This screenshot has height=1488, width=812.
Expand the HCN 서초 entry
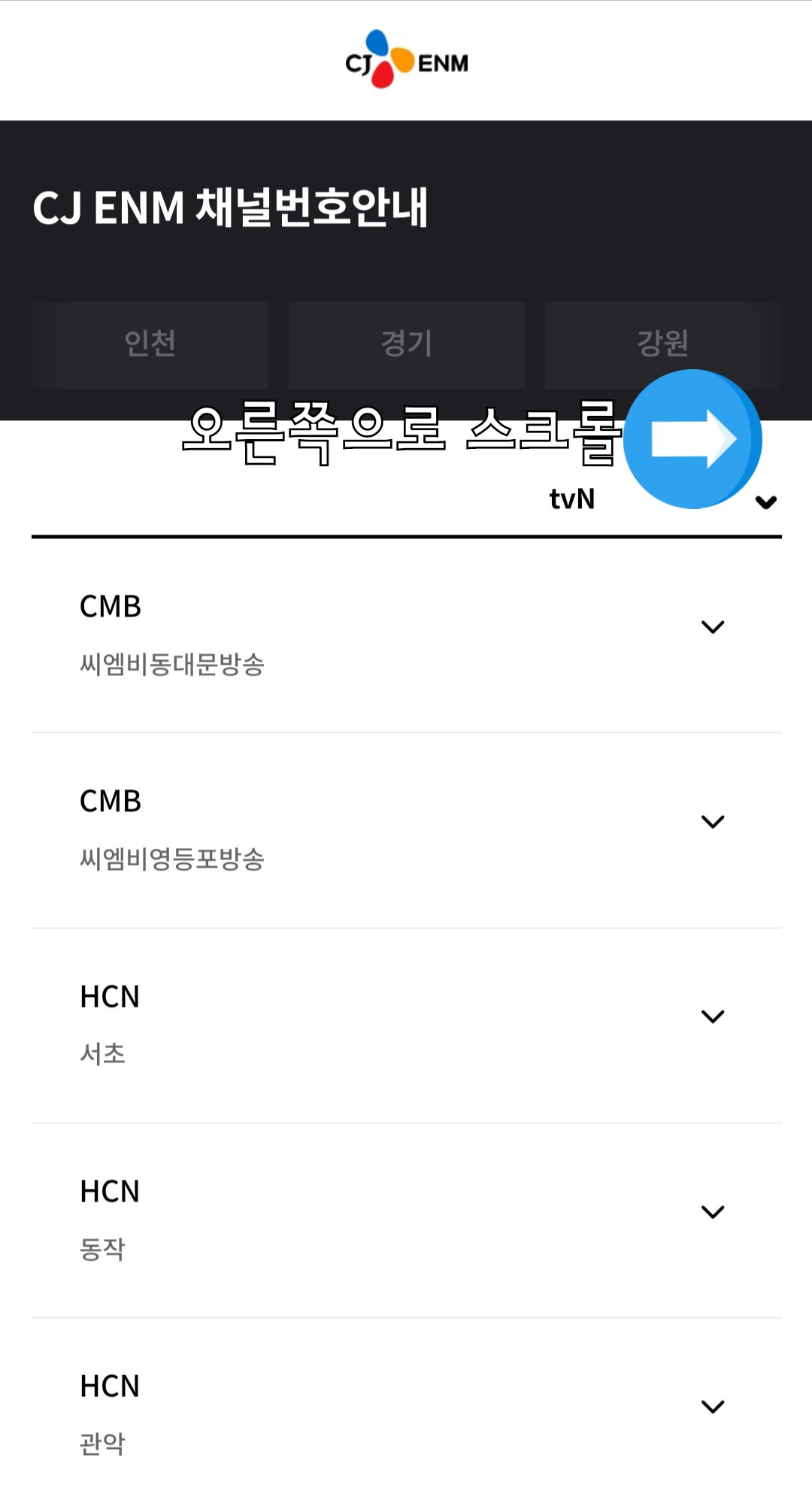point(712,1017)
